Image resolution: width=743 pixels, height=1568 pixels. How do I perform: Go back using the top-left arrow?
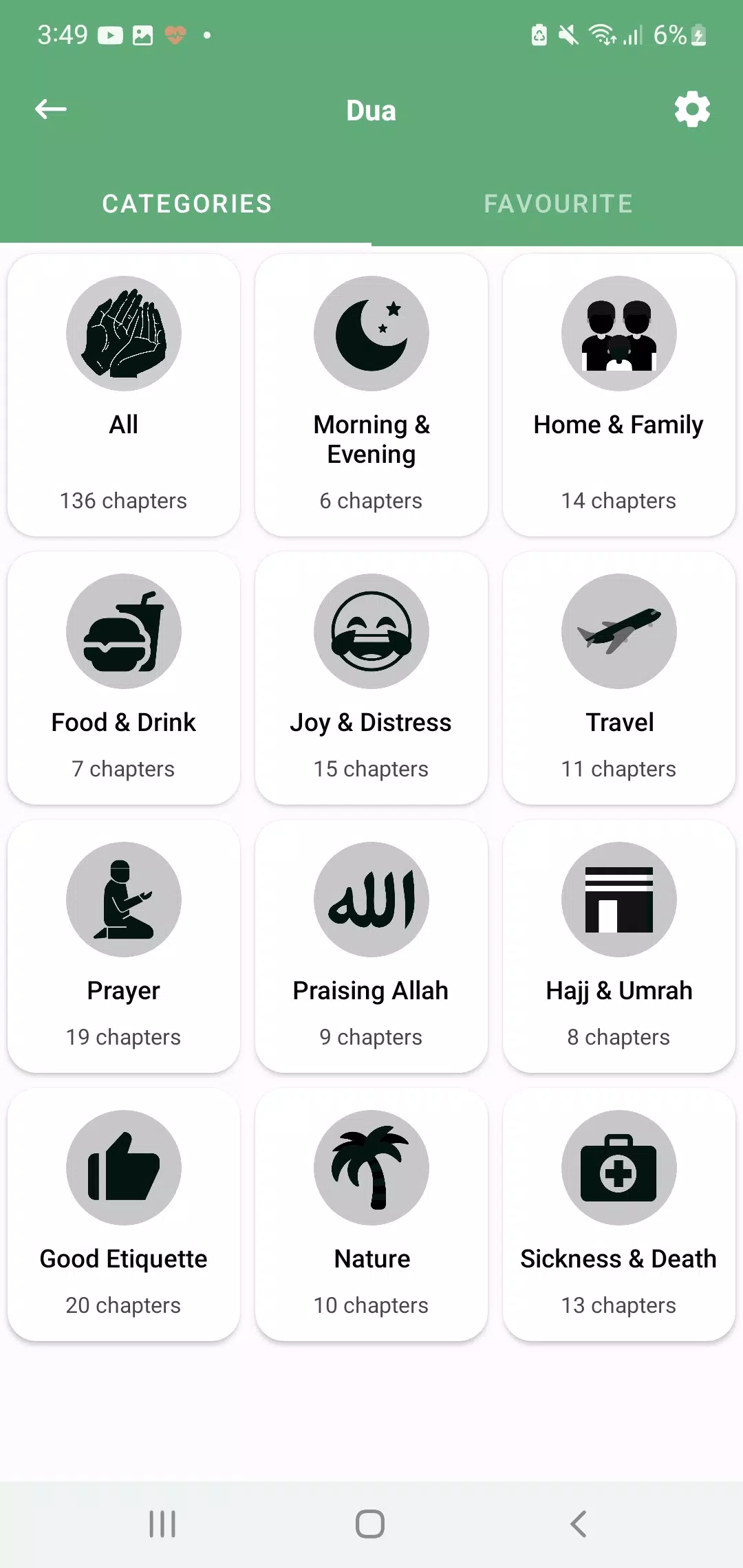tap(51, 109)
